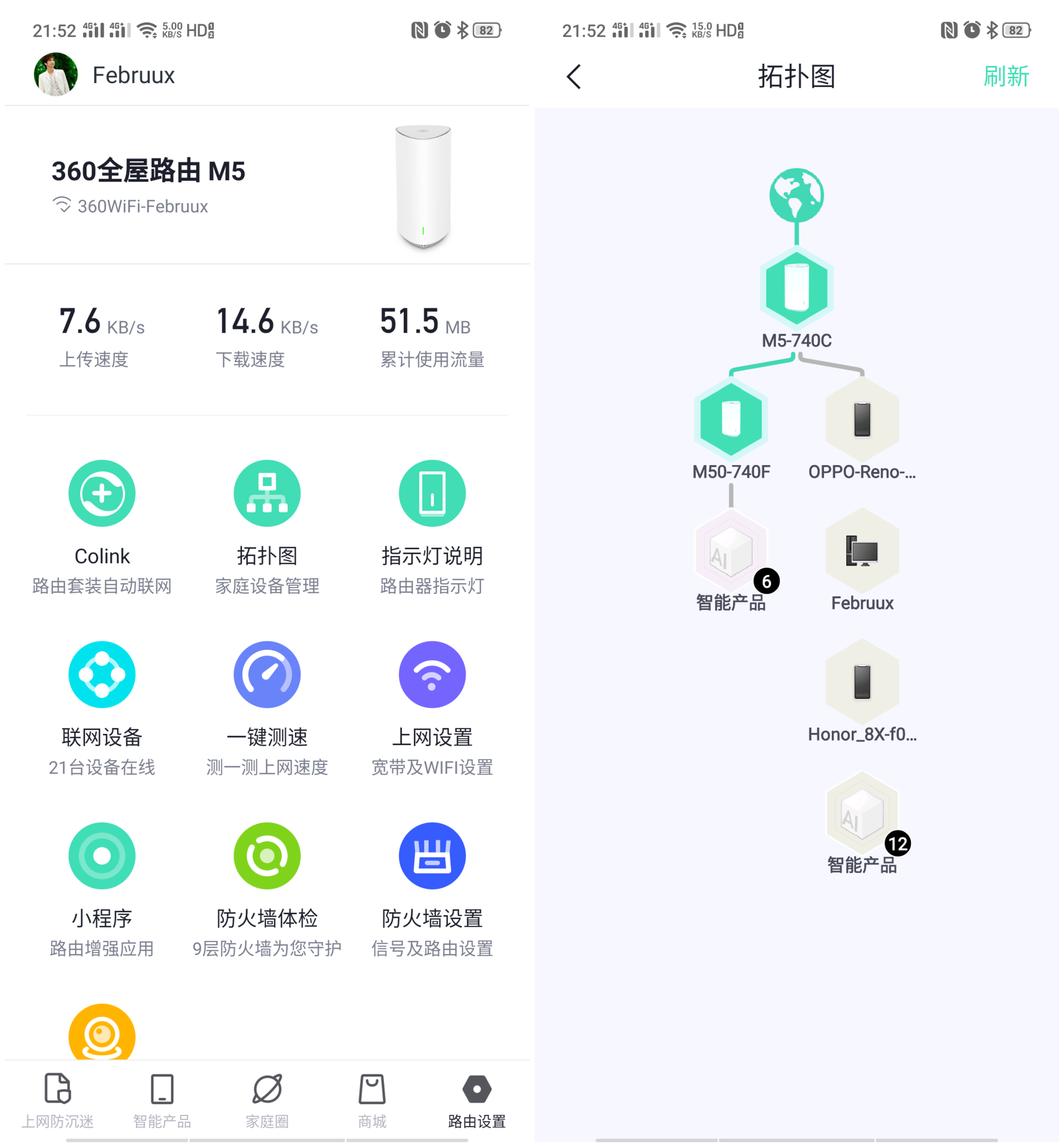Open the 商城 tab

(x=372, y=1099)
